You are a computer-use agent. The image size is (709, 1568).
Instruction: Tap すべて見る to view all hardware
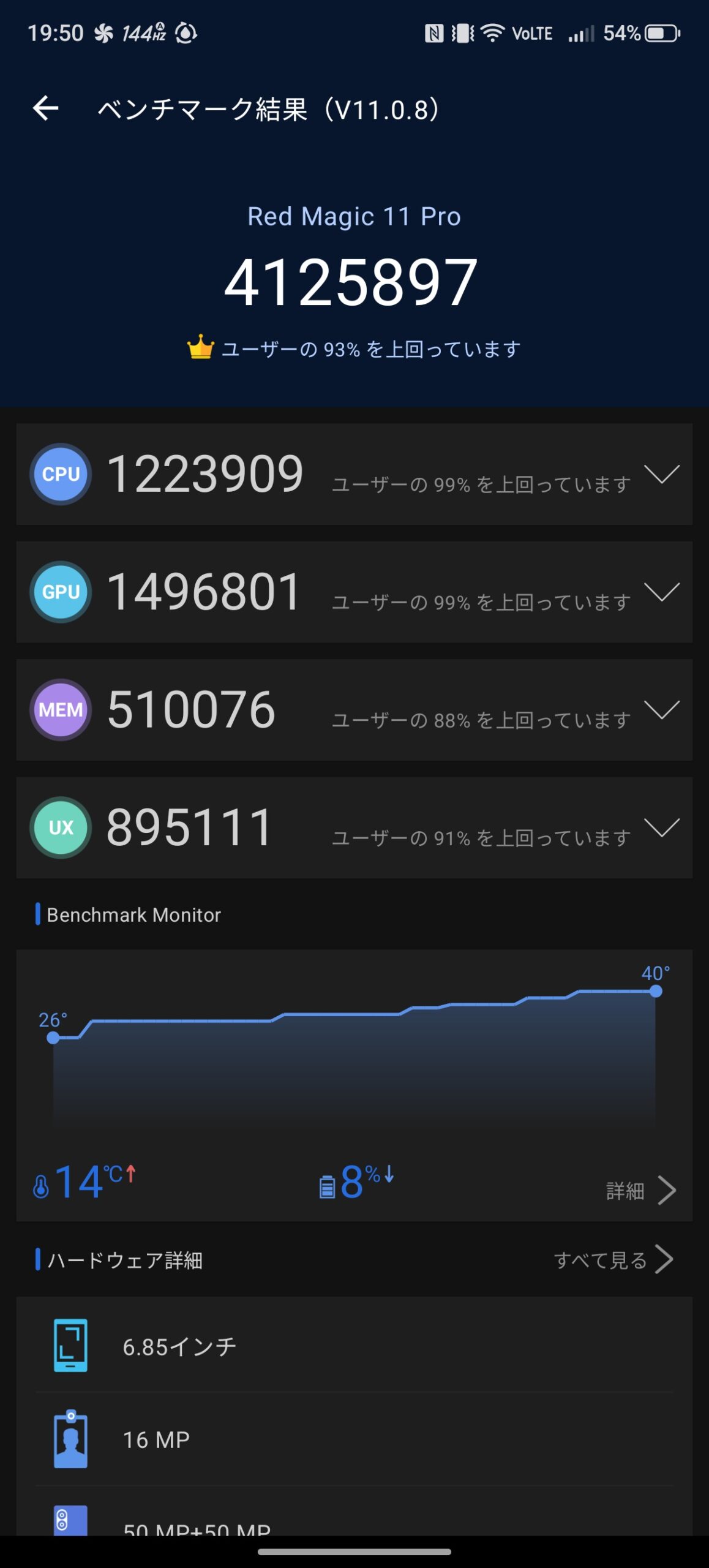click(613, 1260)
